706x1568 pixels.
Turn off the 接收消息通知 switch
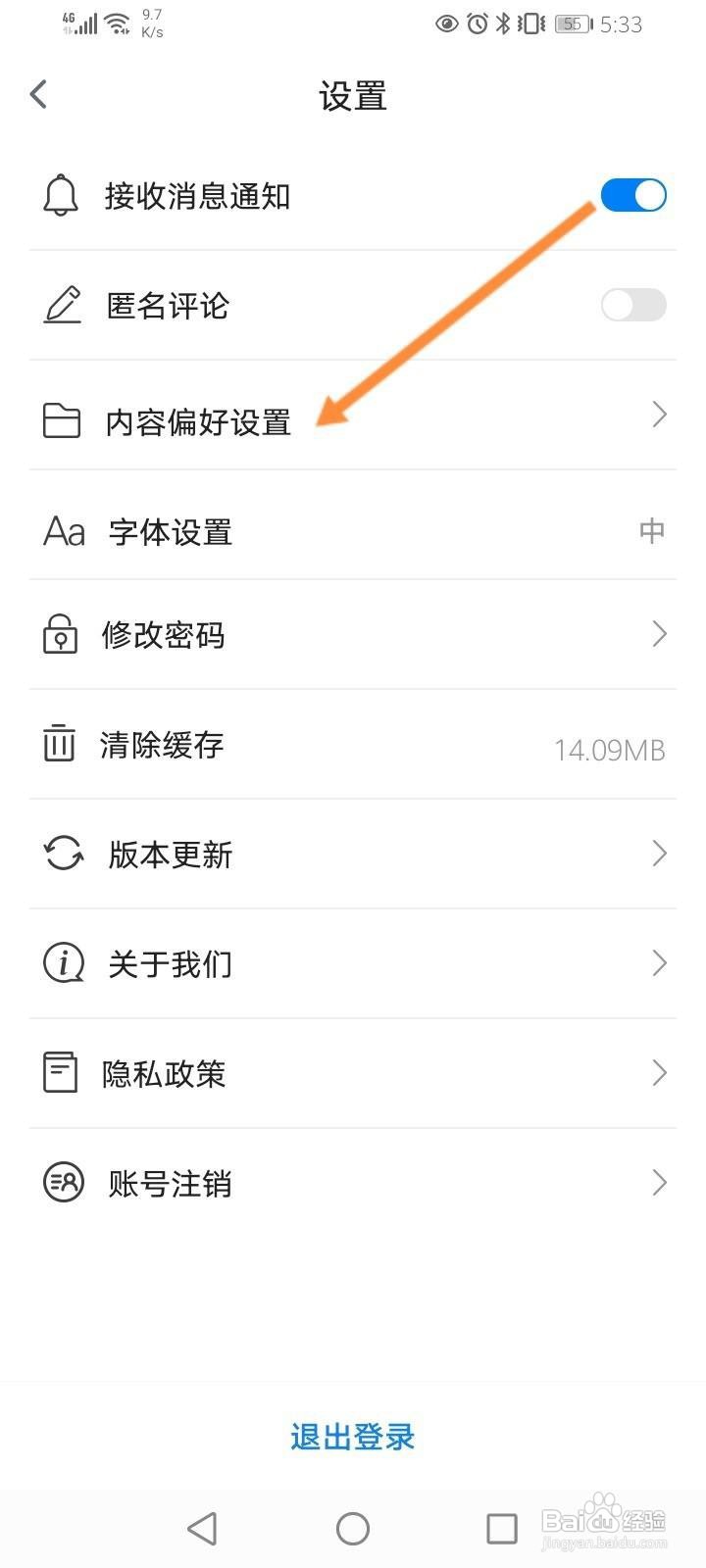[633, 195]
